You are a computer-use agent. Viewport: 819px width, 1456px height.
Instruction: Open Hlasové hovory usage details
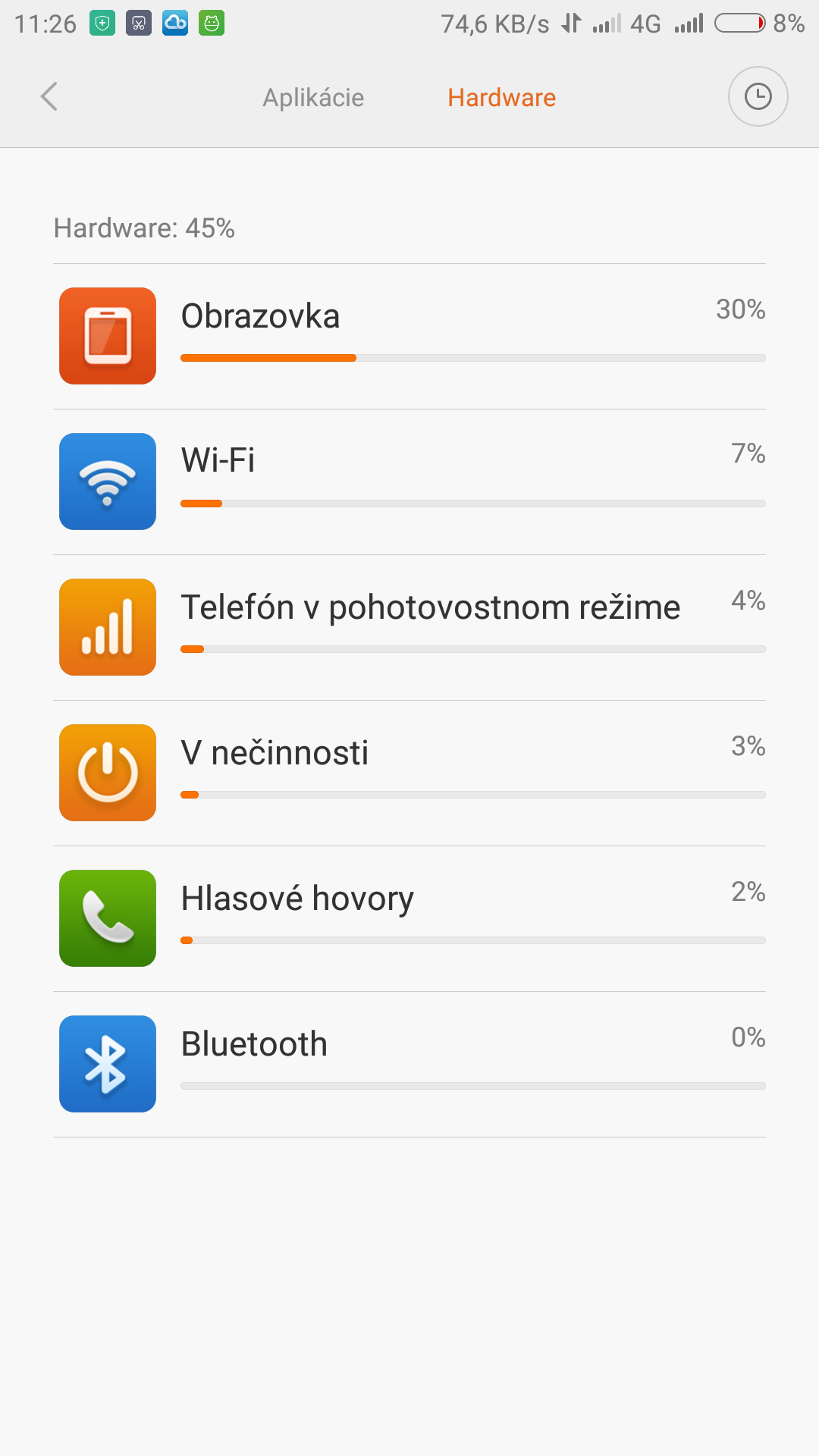tap(409, 918)
